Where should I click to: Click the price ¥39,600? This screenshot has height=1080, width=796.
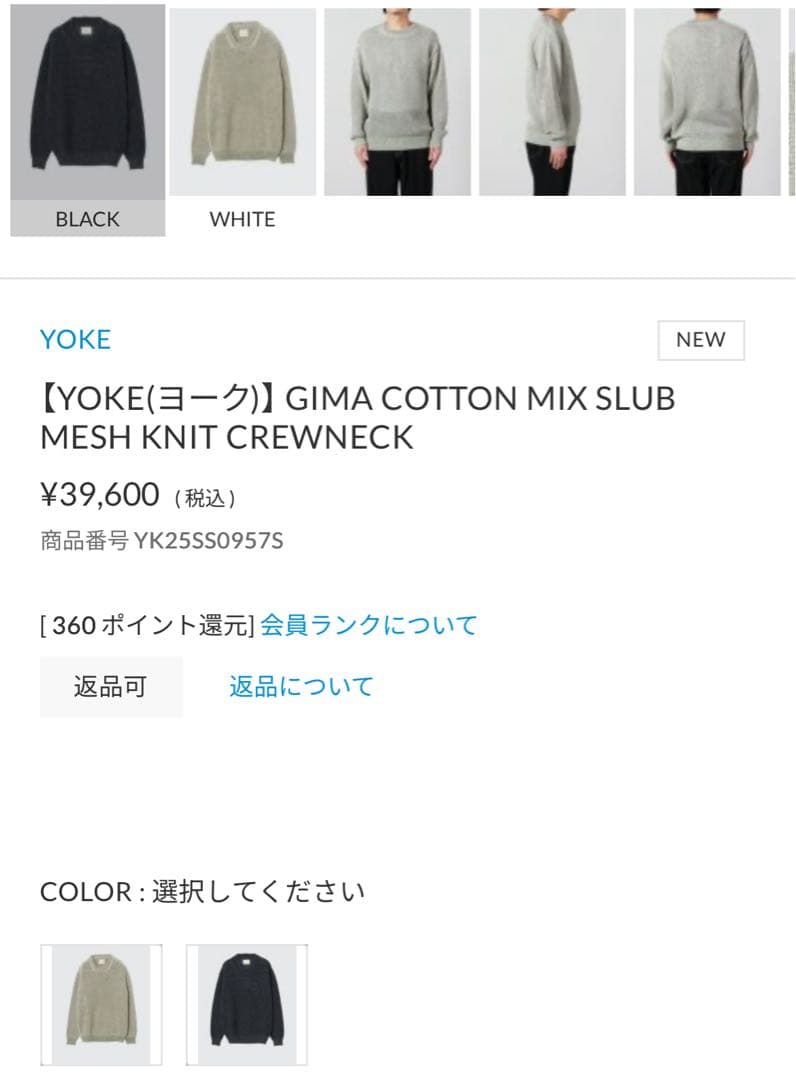click(x=97, y=493)
